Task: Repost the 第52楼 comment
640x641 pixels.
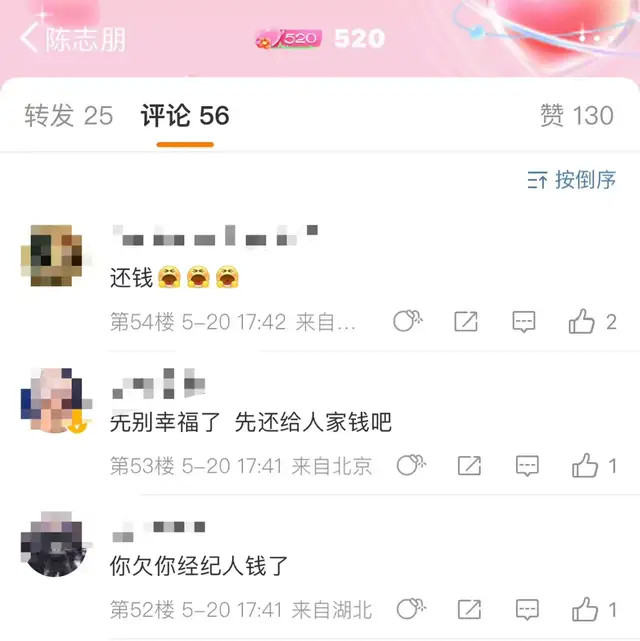Action: [469, 609]
